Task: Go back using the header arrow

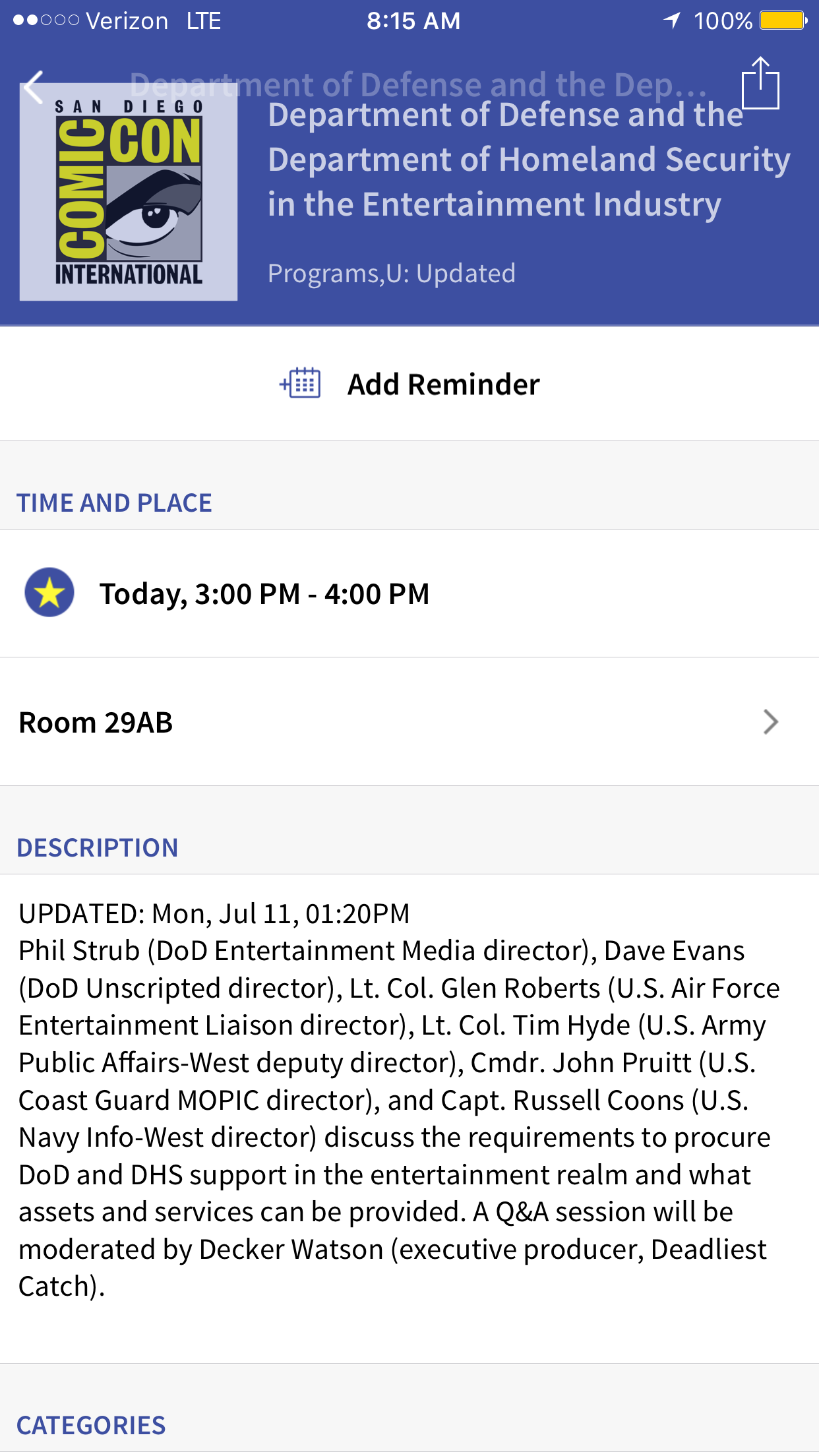Action: [x=34, y=88]
